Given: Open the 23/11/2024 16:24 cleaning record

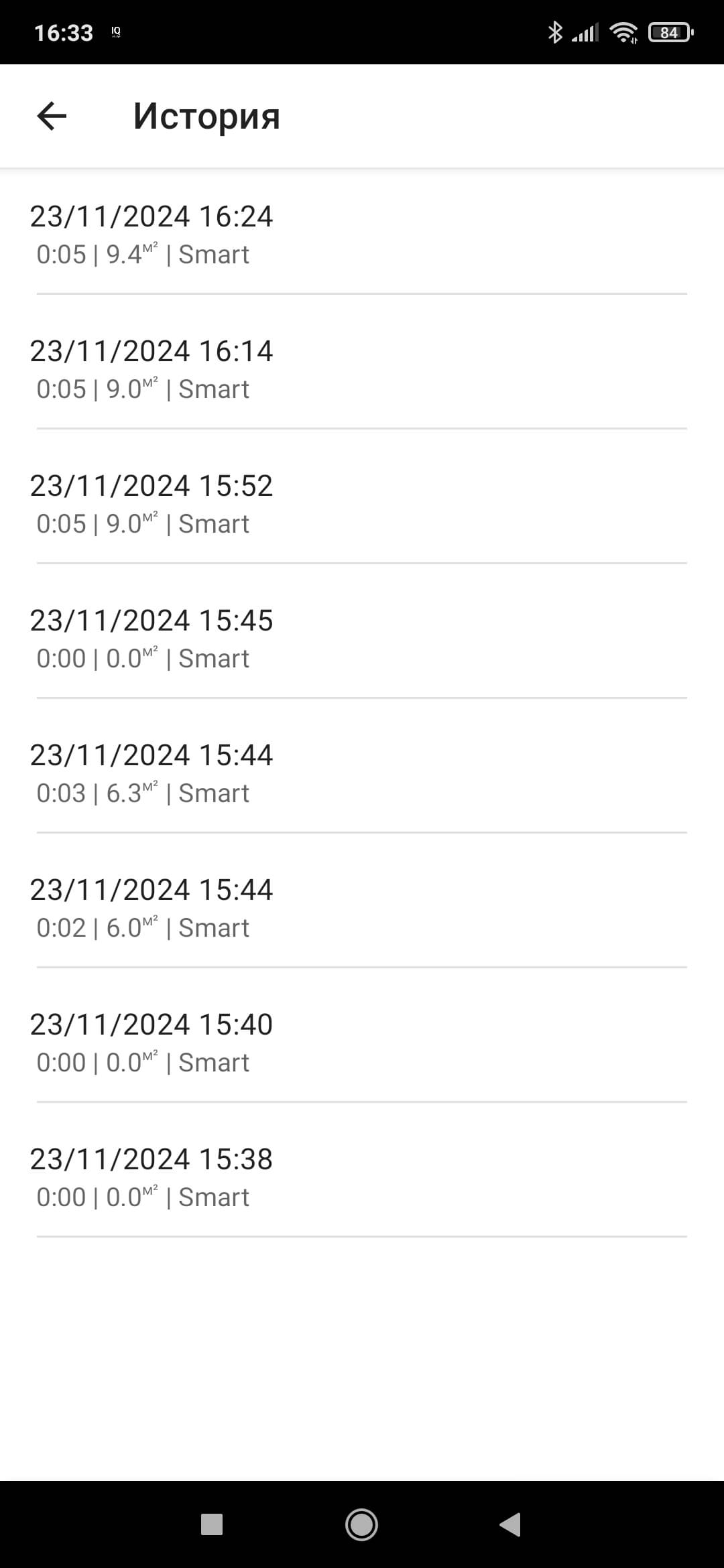Looking at the screenshot, I should [362, 235].
